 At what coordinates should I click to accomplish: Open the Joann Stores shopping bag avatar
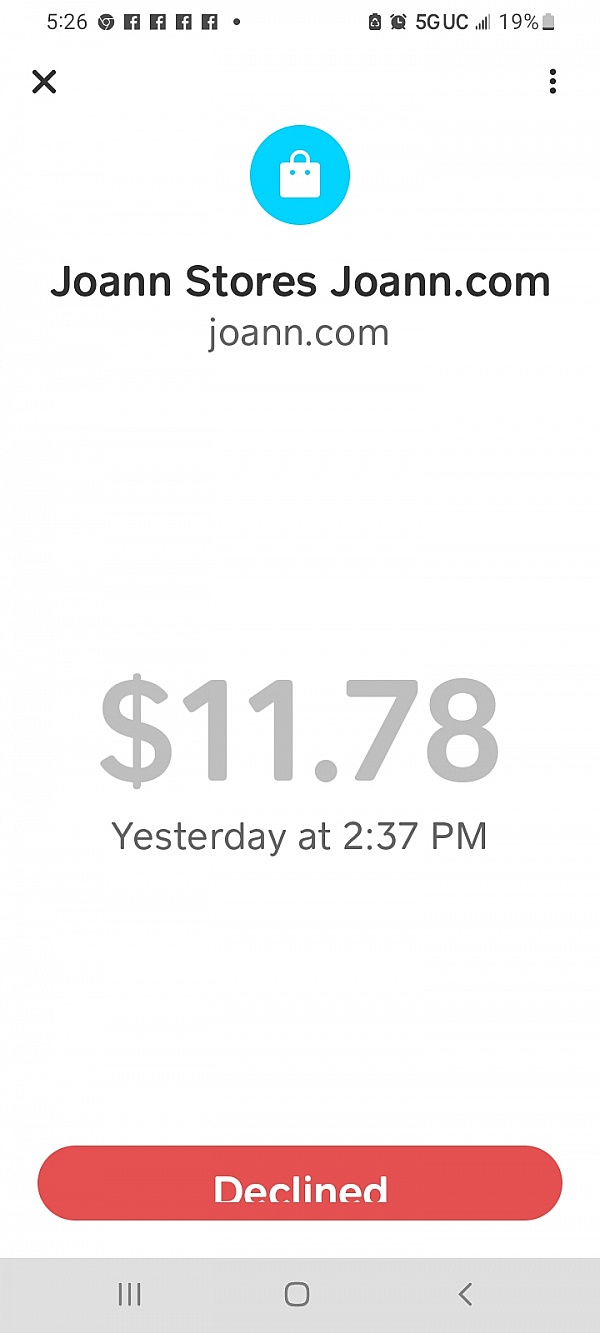300,176
